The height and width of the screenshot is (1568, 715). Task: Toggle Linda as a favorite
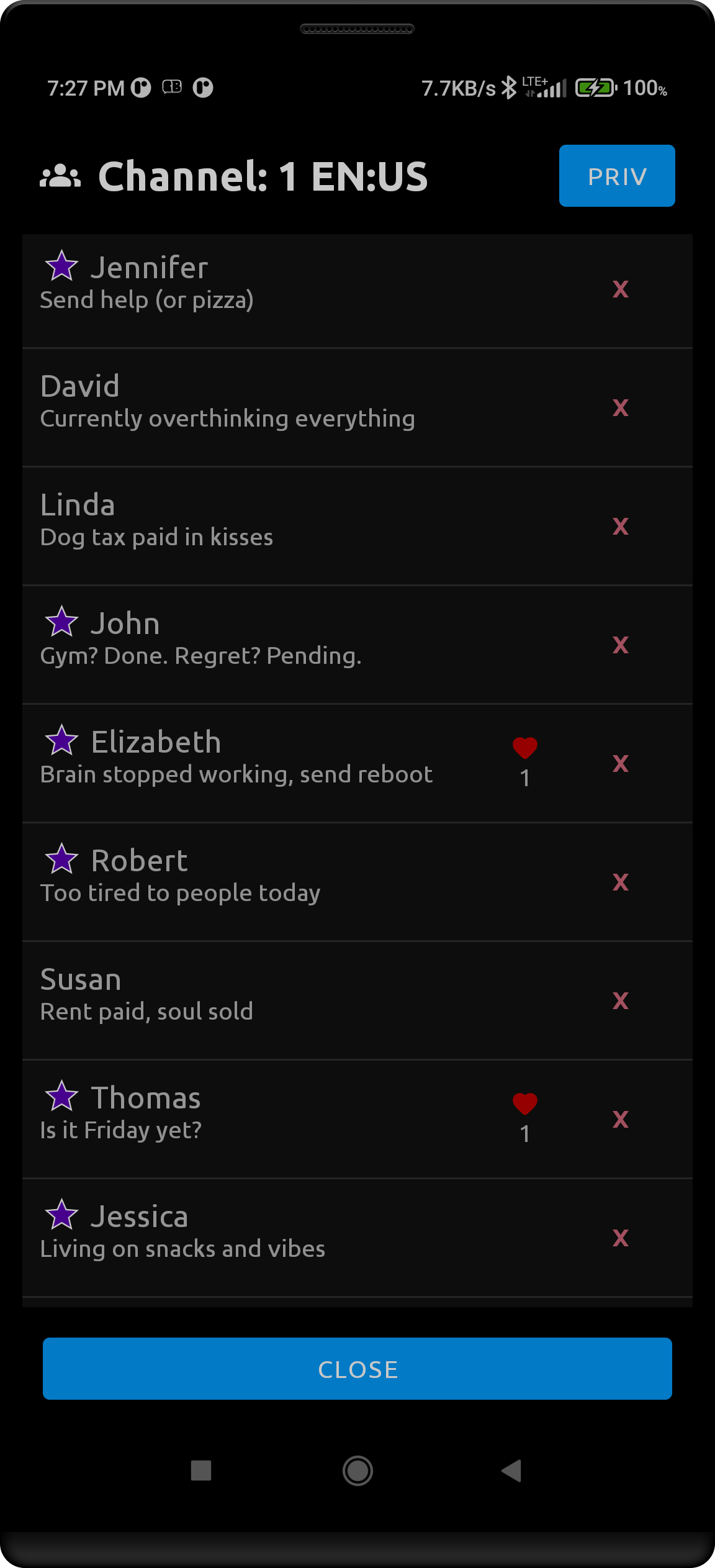(78, 504)
